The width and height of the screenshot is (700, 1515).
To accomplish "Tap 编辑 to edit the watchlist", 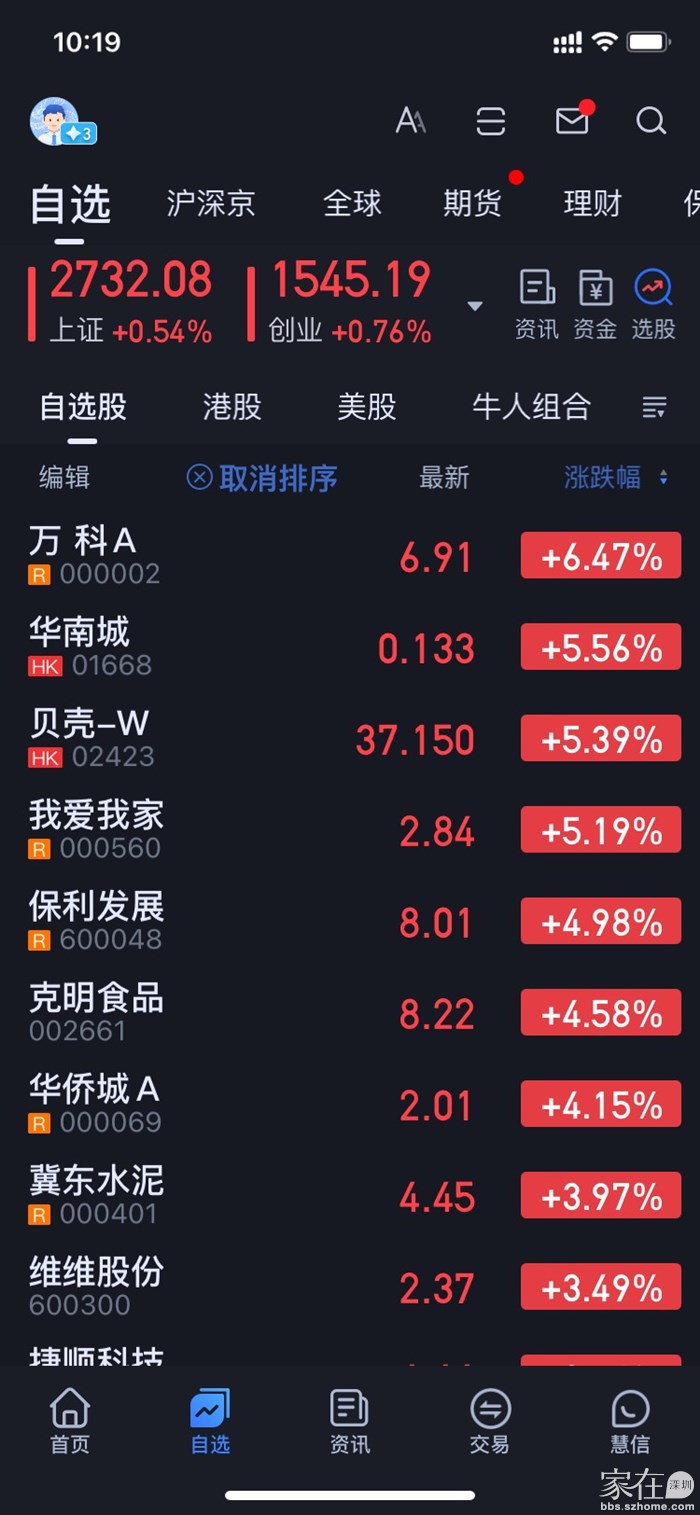I will pyautogui.click(x=64, y=478).
